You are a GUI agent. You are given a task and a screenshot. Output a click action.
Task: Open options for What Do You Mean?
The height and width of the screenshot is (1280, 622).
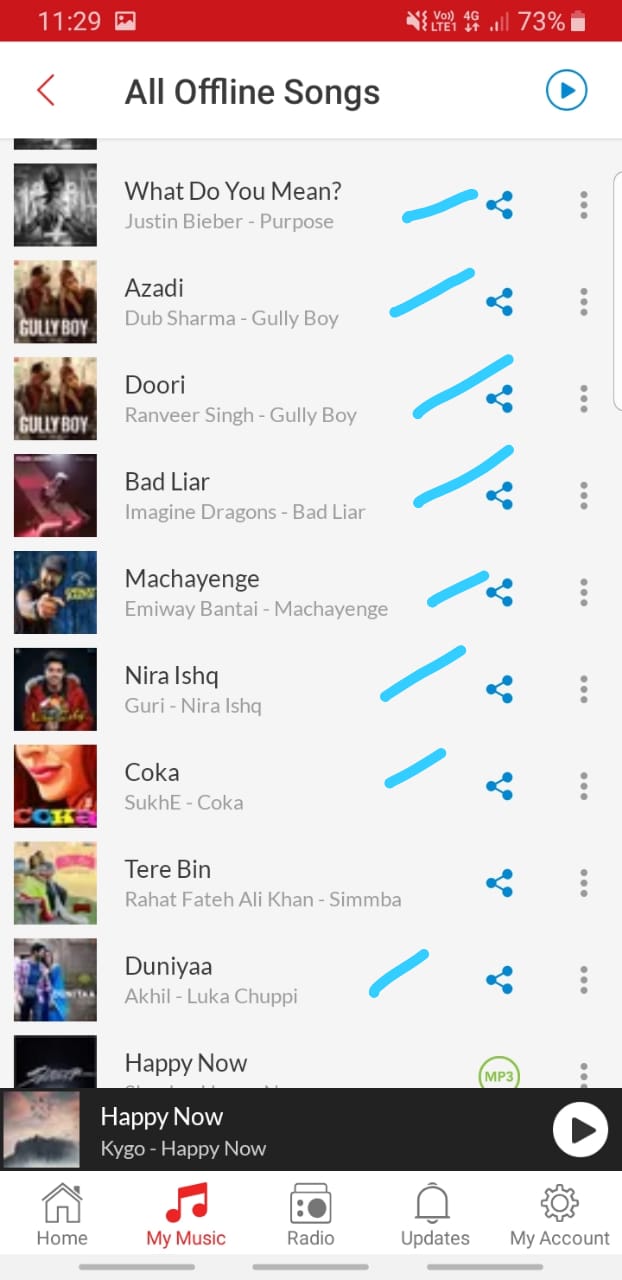(x=584, y=206)
